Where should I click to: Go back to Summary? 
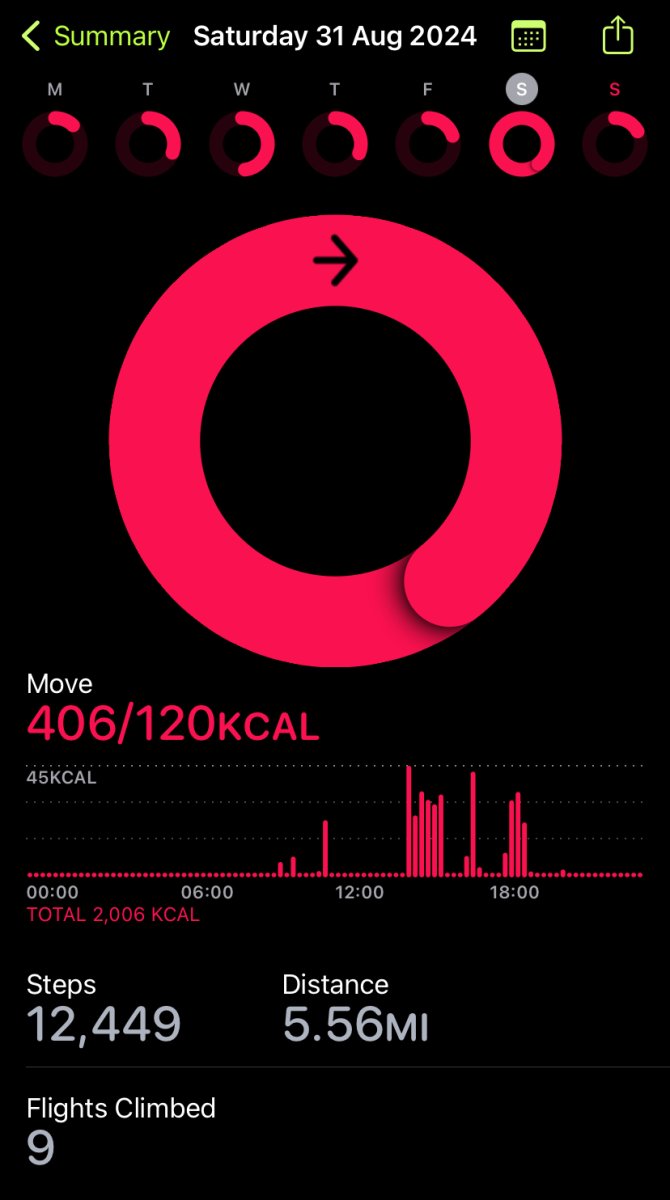coord(95,37)
